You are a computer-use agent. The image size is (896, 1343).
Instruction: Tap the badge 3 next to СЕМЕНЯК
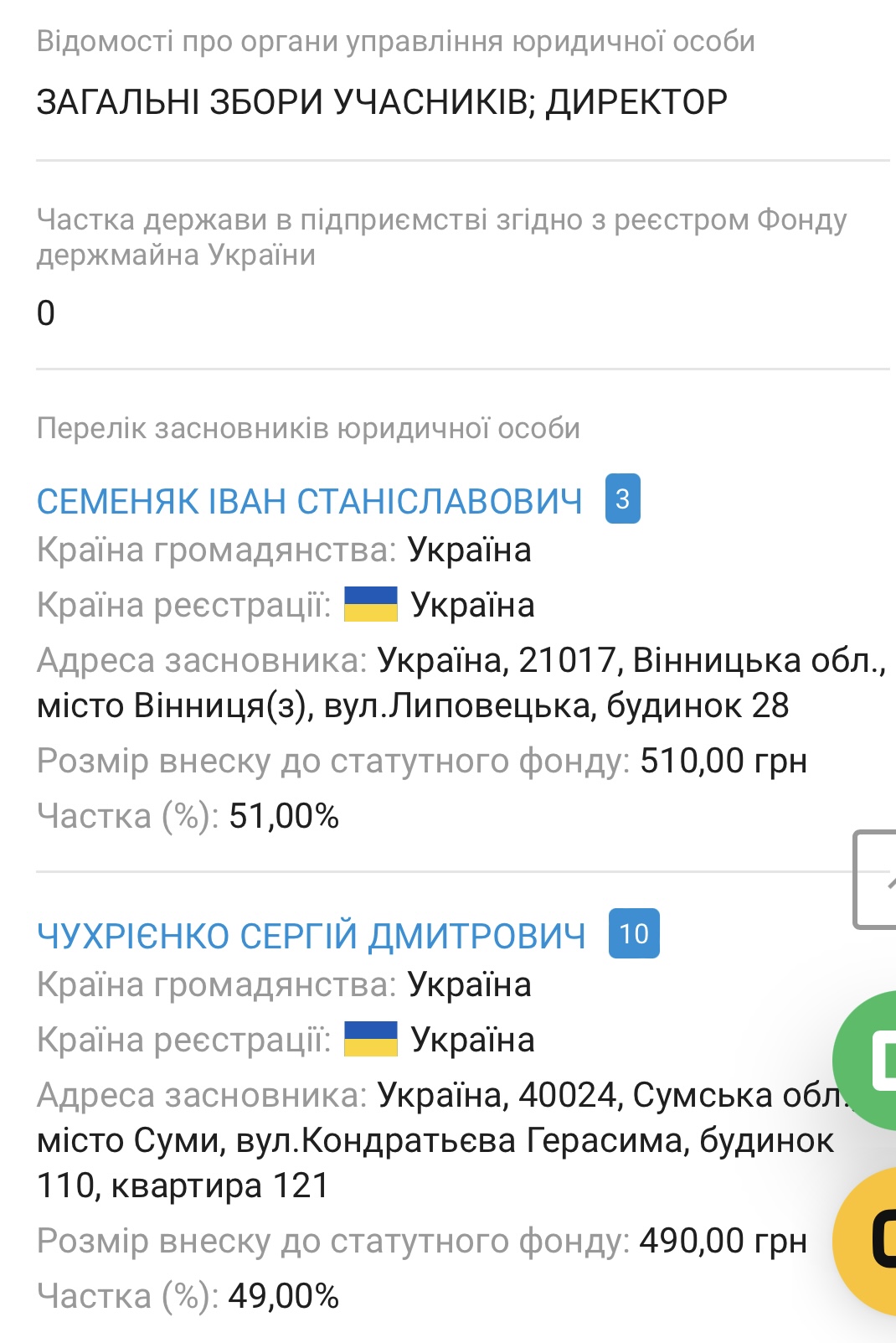[622, 499]
